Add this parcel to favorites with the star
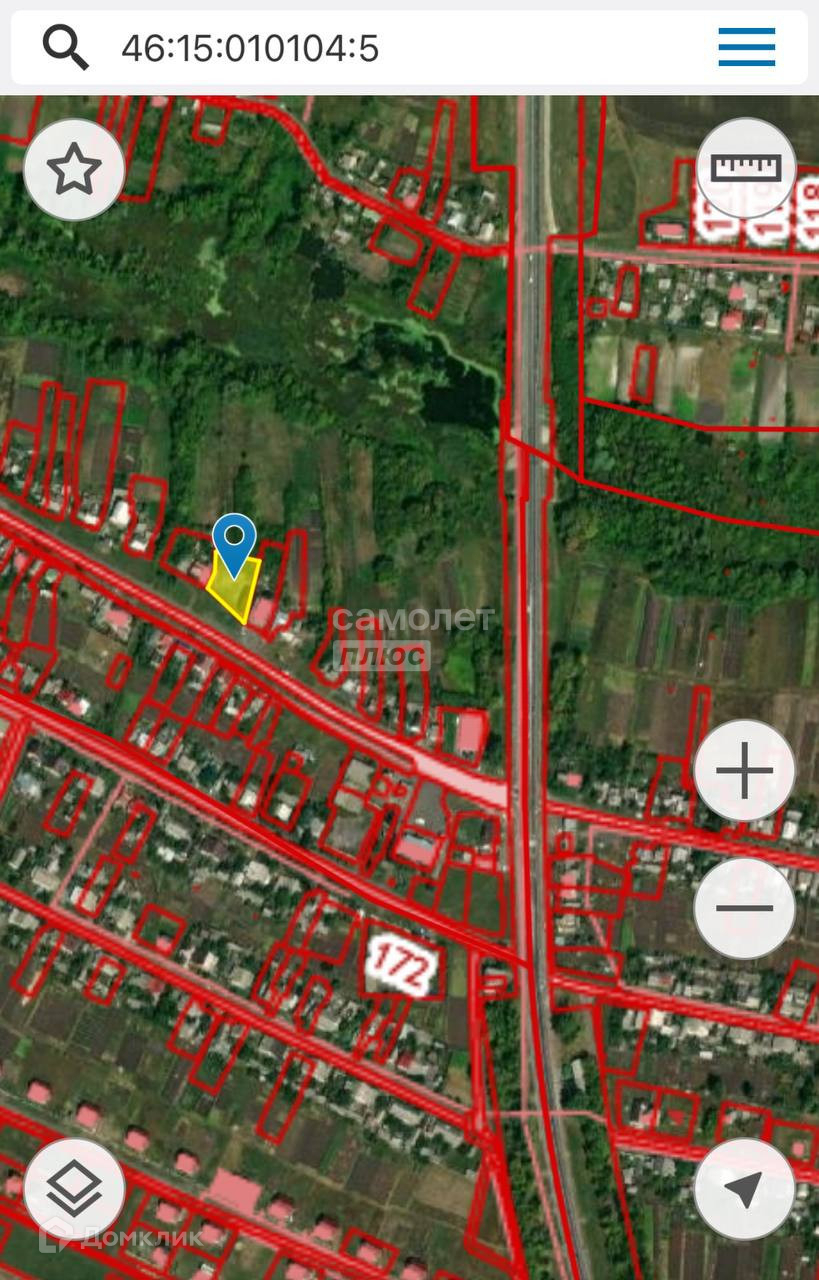 click(74, 170)
